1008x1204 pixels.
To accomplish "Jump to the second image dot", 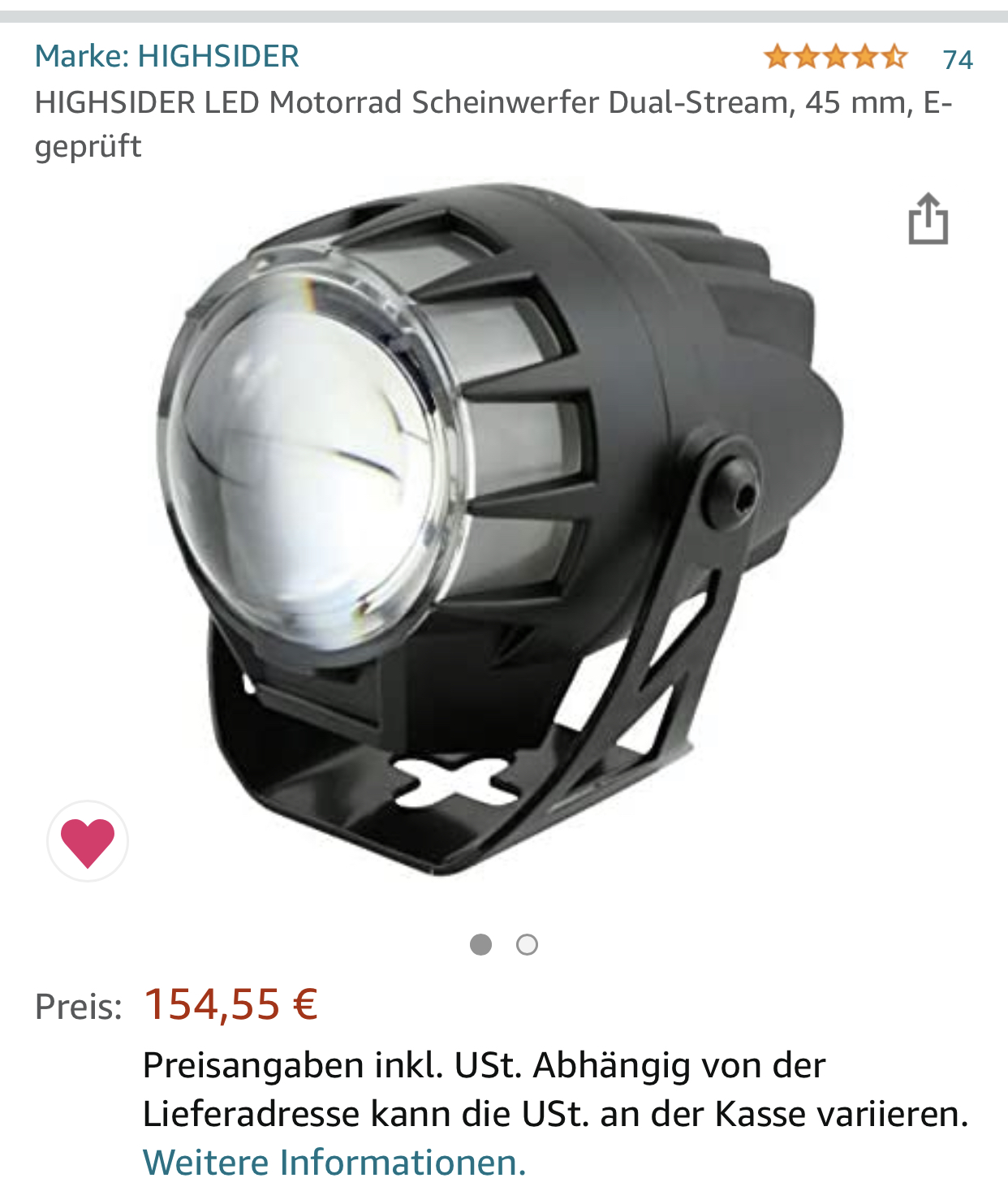I will [527, 945].
